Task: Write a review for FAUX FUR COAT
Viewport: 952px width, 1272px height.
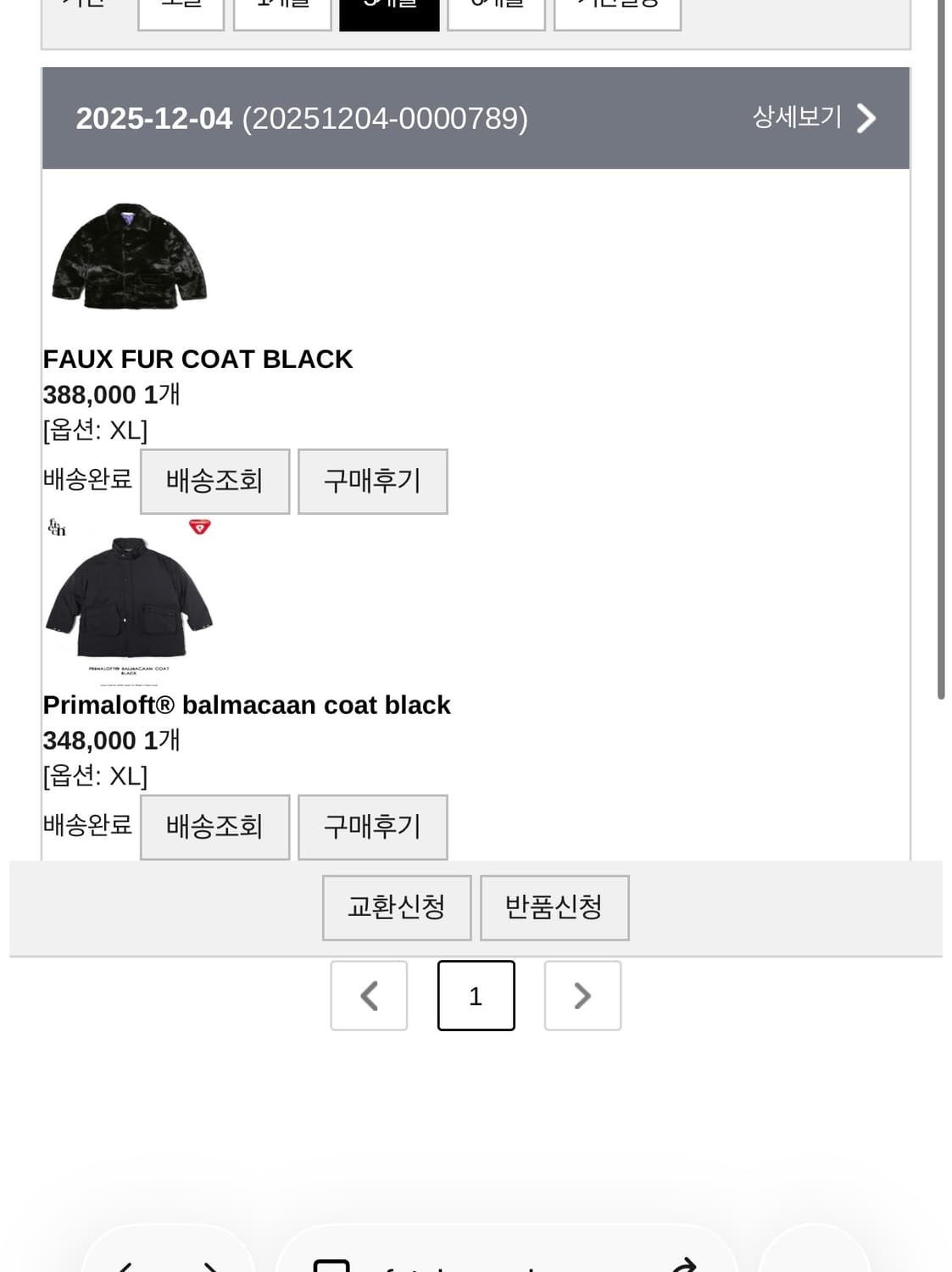Action: (x=372, y=481)
